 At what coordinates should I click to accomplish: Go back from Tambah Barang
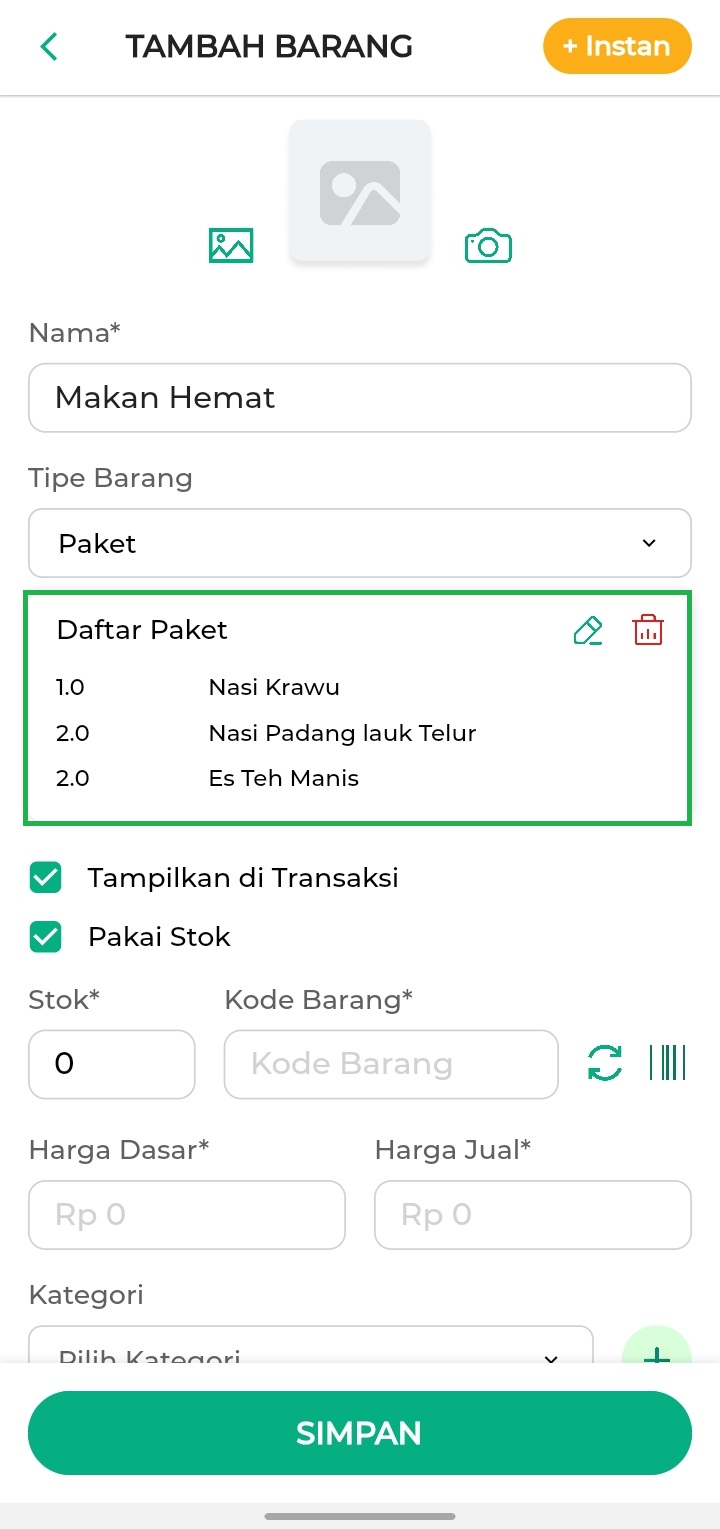[49, 46]
